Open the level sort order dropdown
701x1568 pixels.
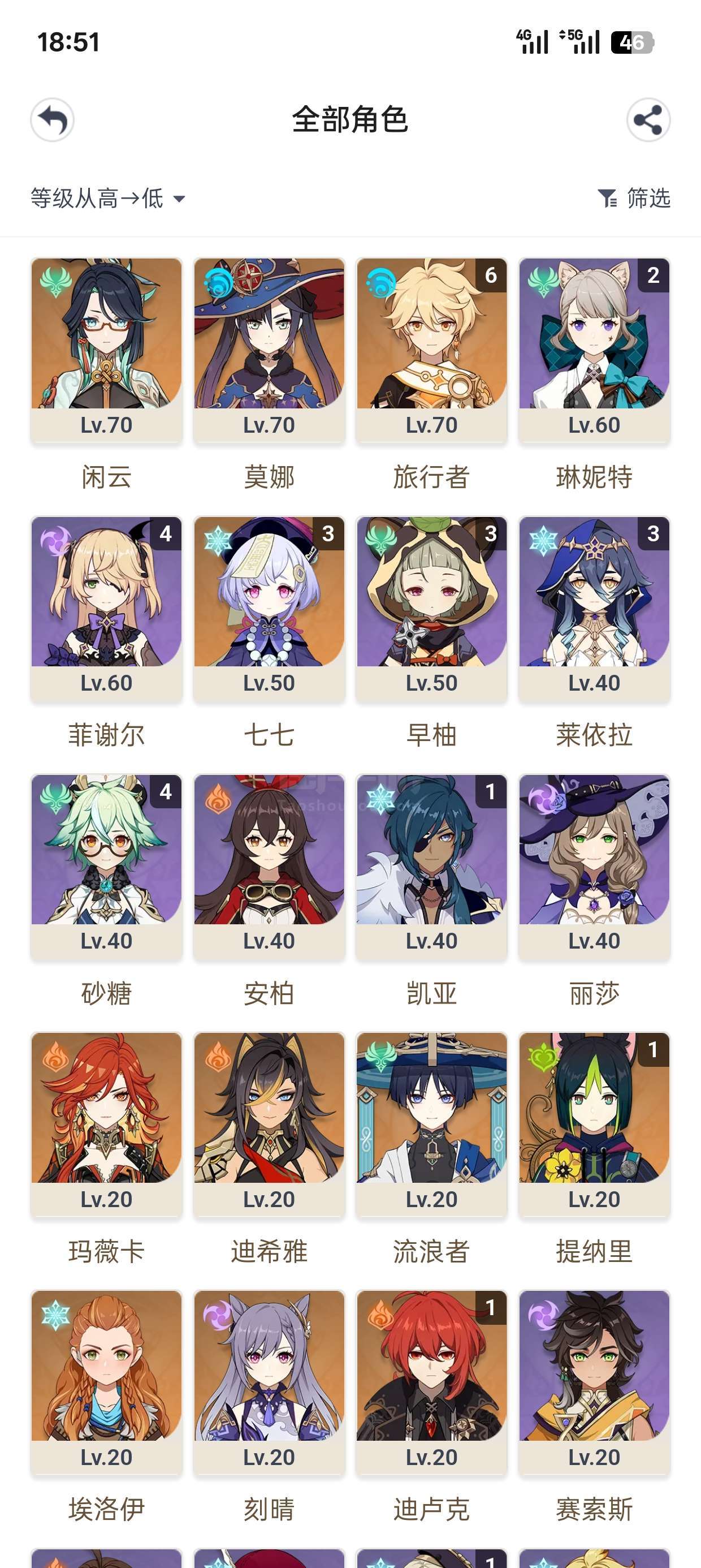click(108, 199)
